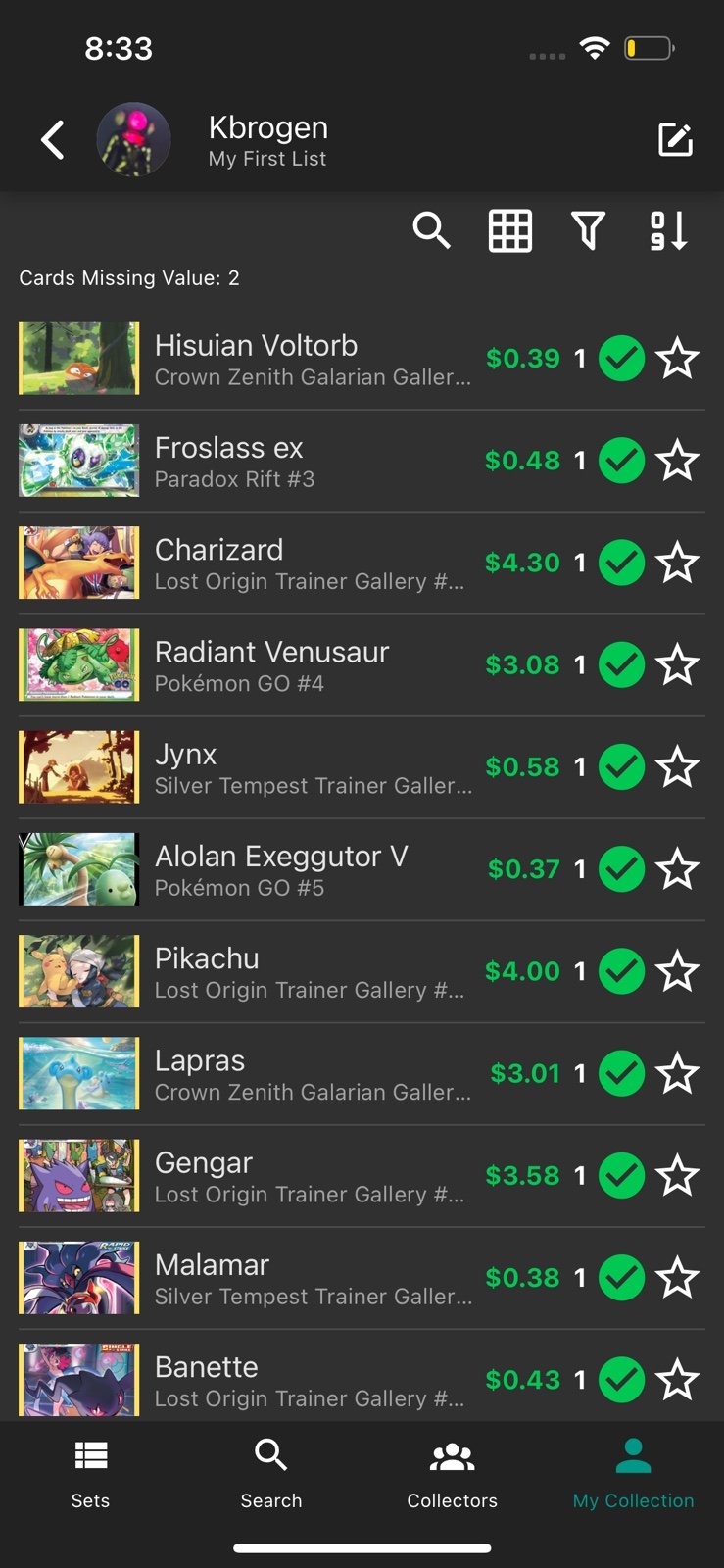Tap the checkmark on Malamar

coord(622,1278)
